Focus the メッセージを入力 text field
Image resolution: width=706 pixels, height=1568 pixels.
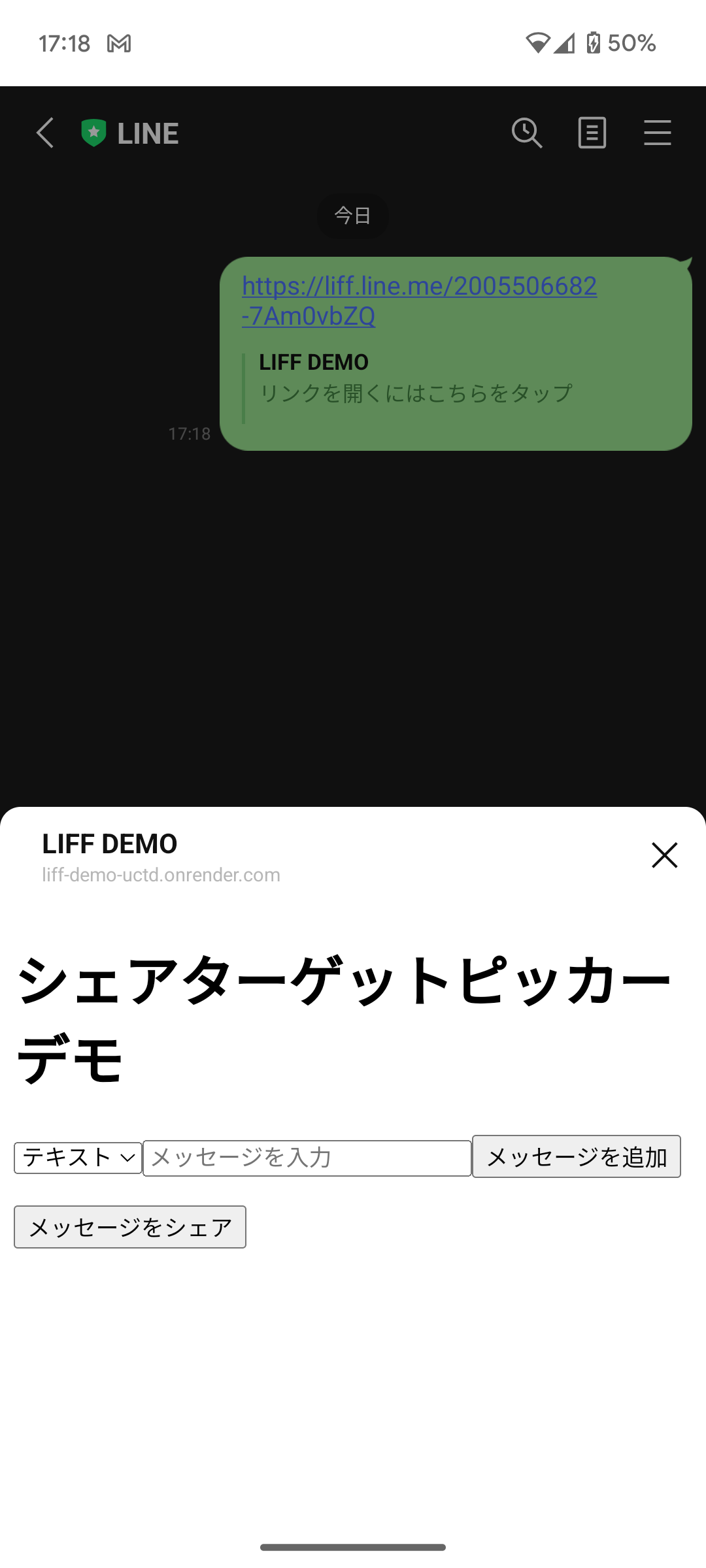point(307,1158)
